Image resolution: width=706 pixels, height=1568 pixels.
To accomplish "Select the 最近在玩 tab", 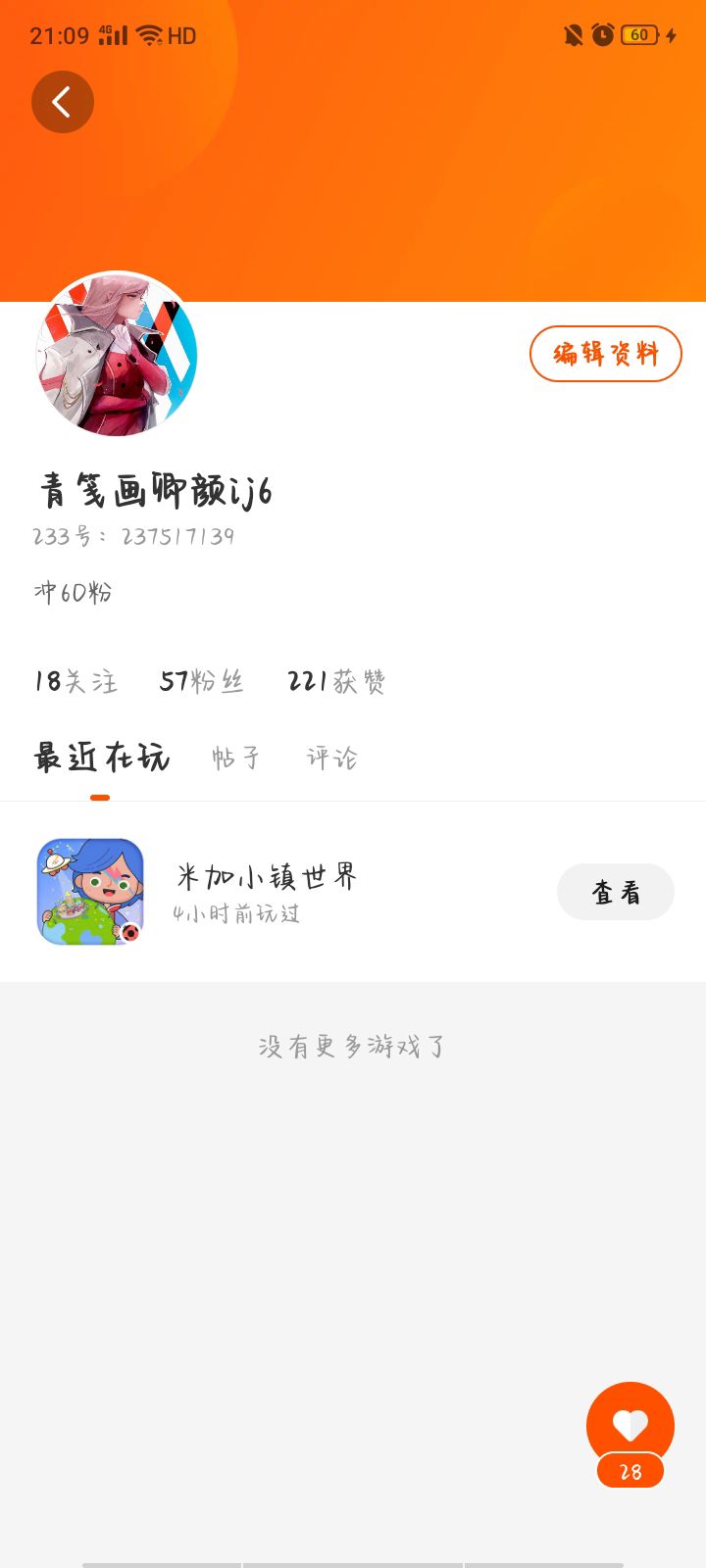I will [x=101, y=758].
